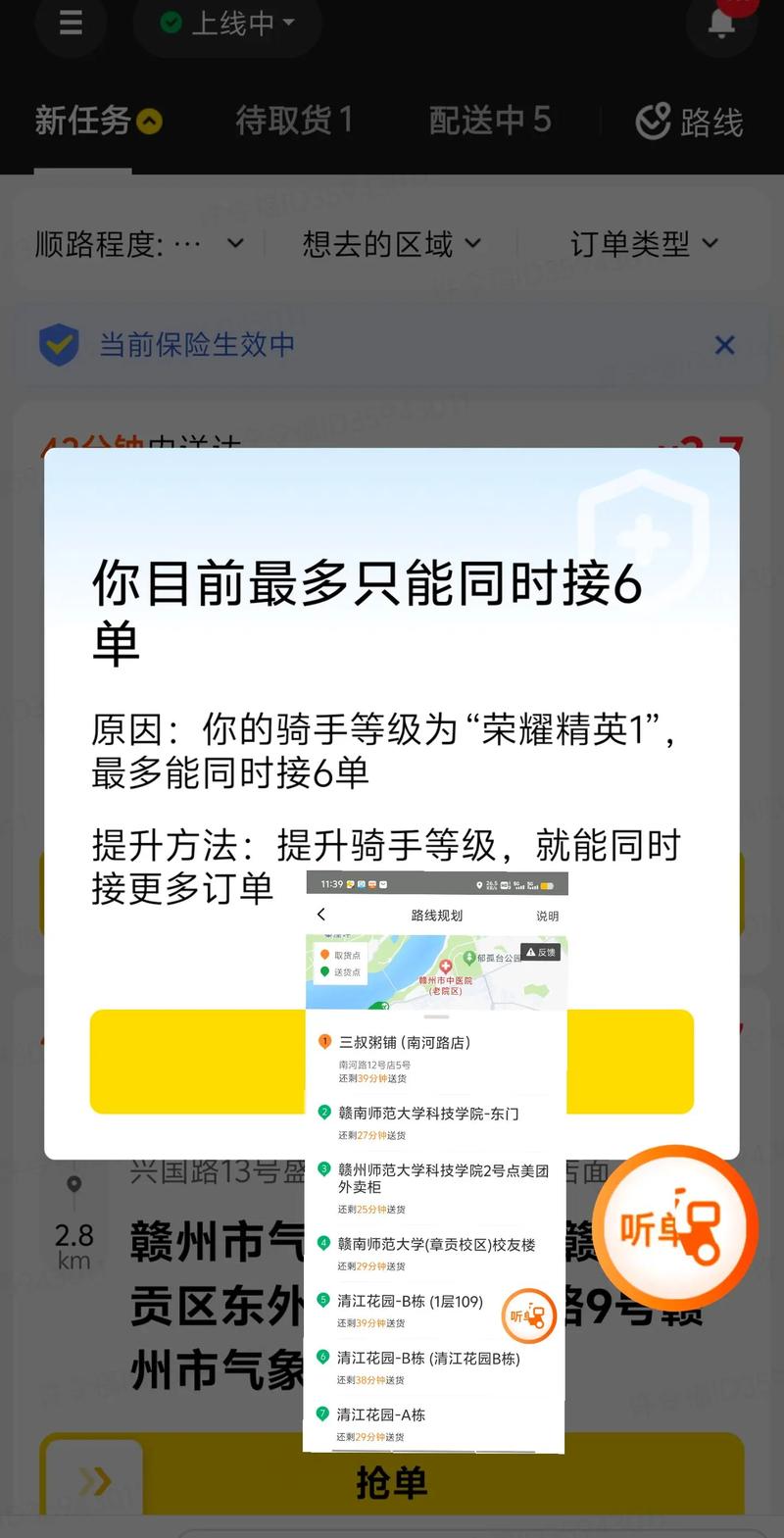Expand the 上线中 status dropdown
The image size is (784, 1538).
tap(229, 23)
